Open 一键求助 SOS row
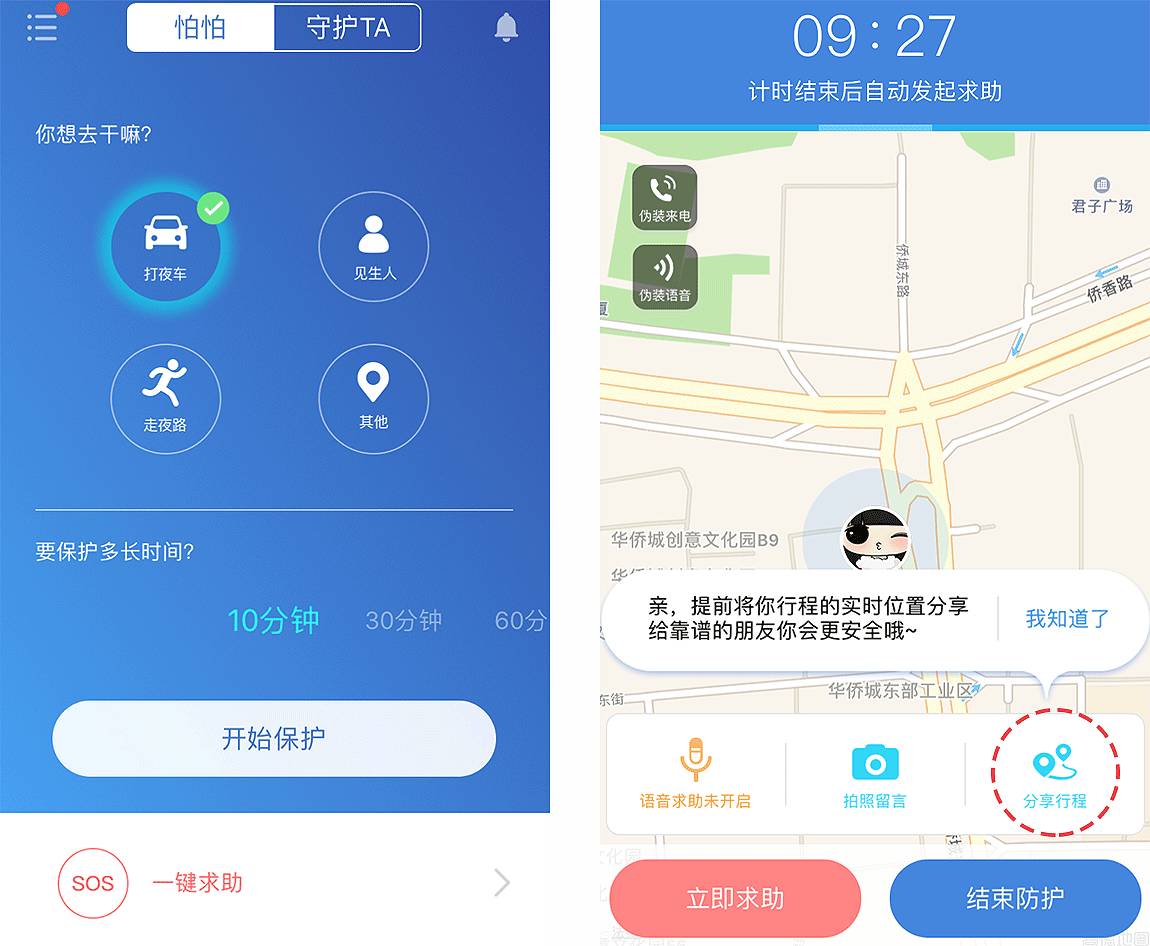The width and height of the screenshot is (1150, 946). click(275, 883)
